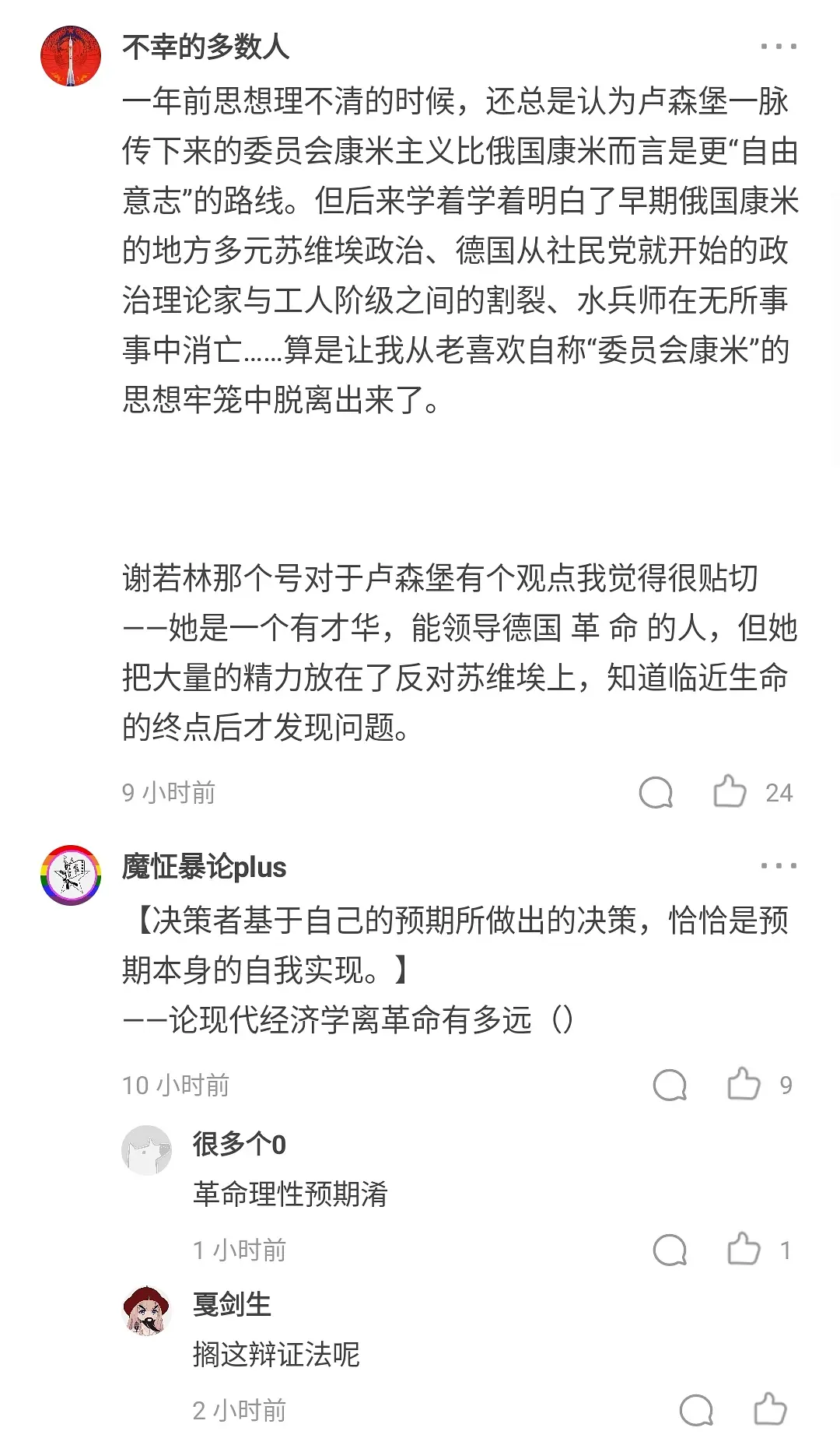Reply to 很多个0's comment
This screenshot has width=840, height=1438.
[x=670, y=1250]
